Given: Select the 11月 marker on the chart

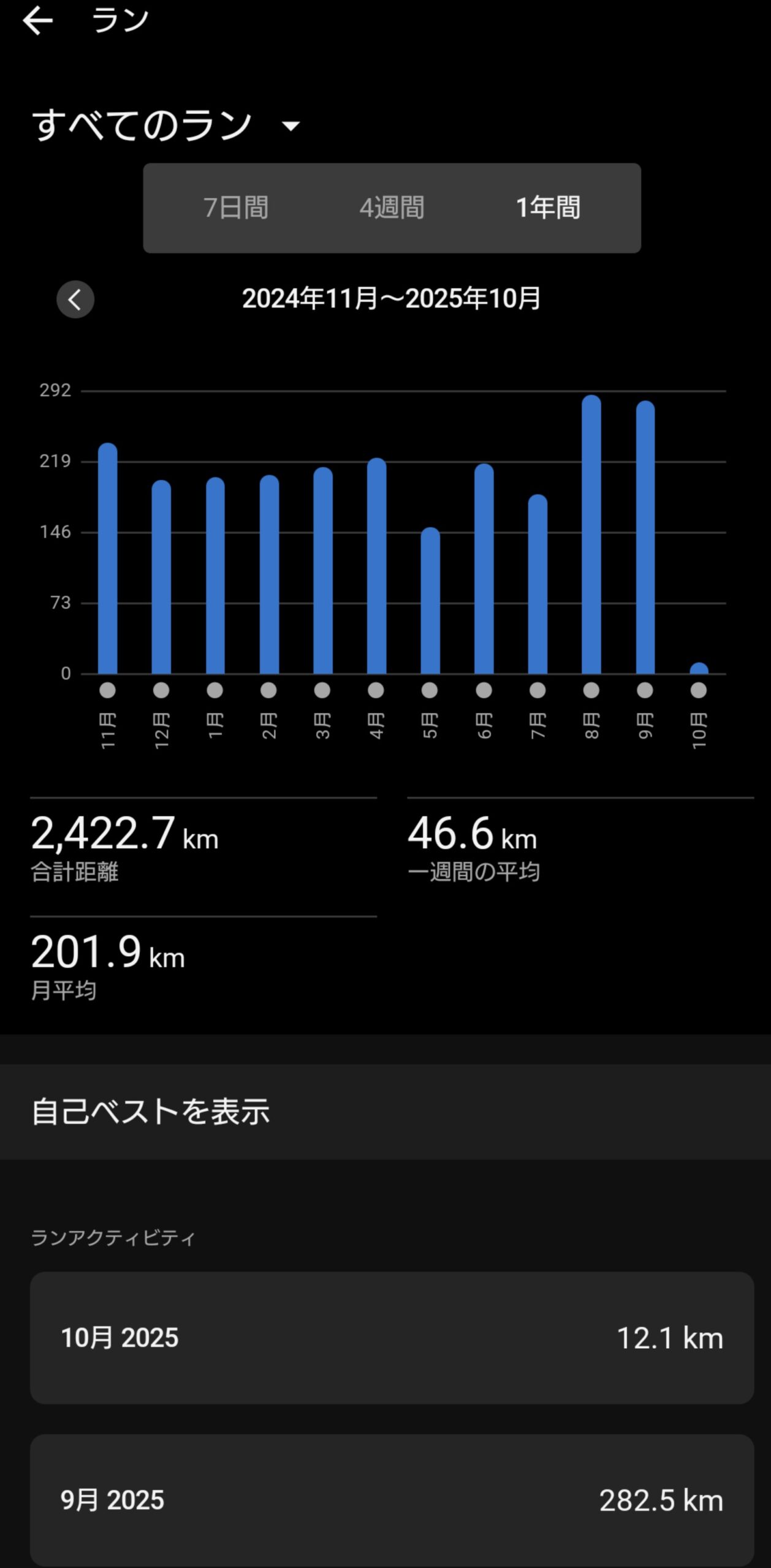Looking at the screenshot, I should point(107,690).
